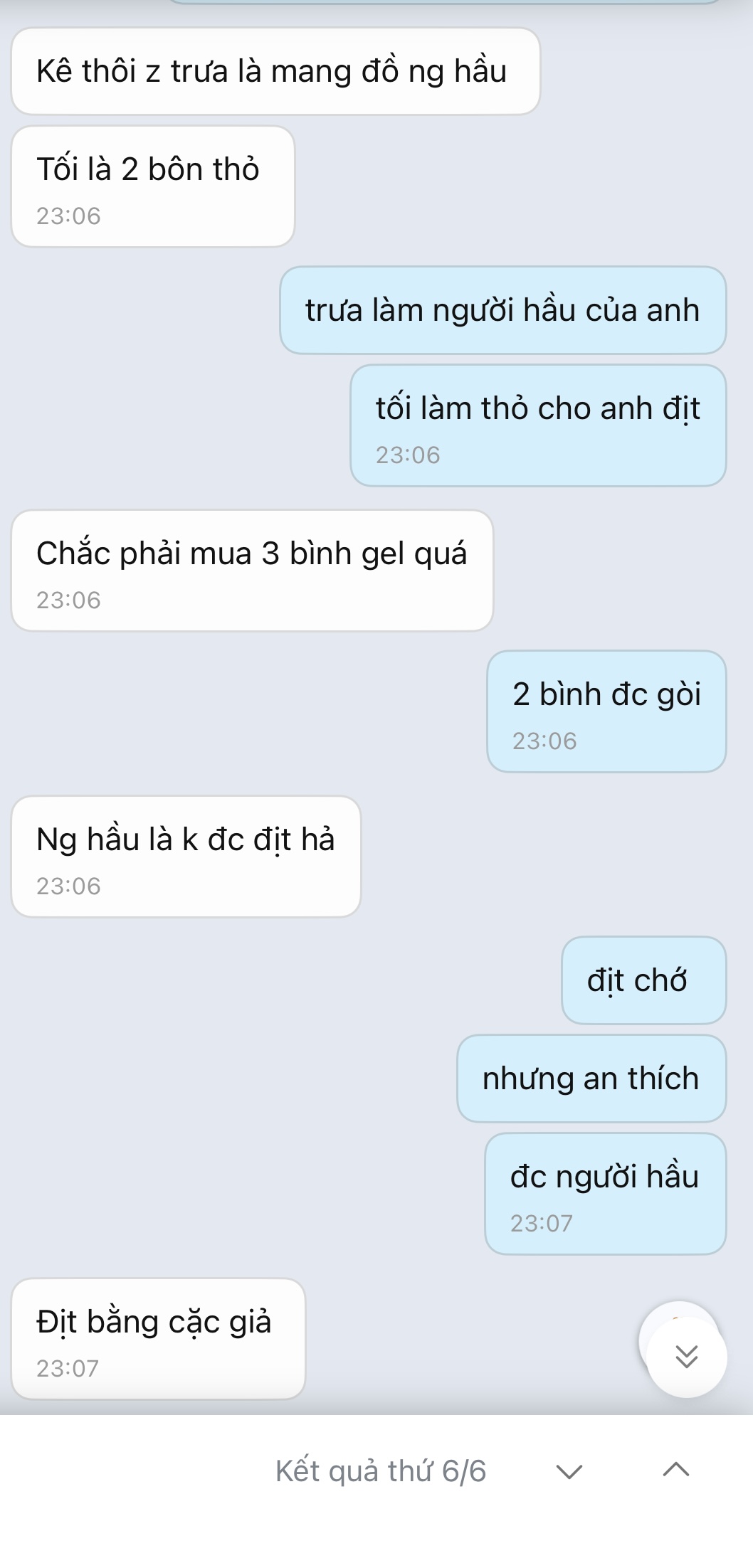753x1568 pixels.
Task: Jump to the latest messages
Action: point(686,1357)
